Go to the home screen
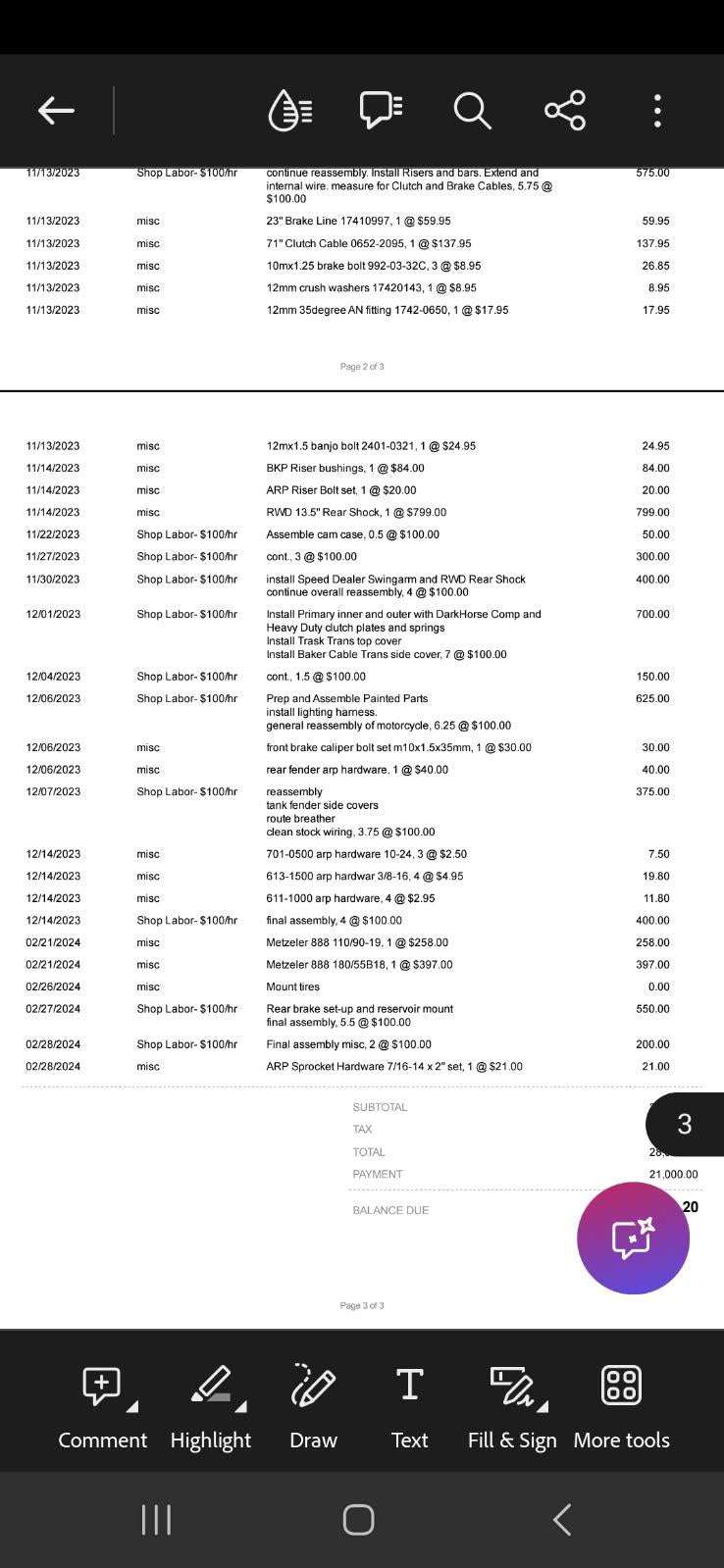This screenshot has height=1568, width=724. (x=358, y=1520)
